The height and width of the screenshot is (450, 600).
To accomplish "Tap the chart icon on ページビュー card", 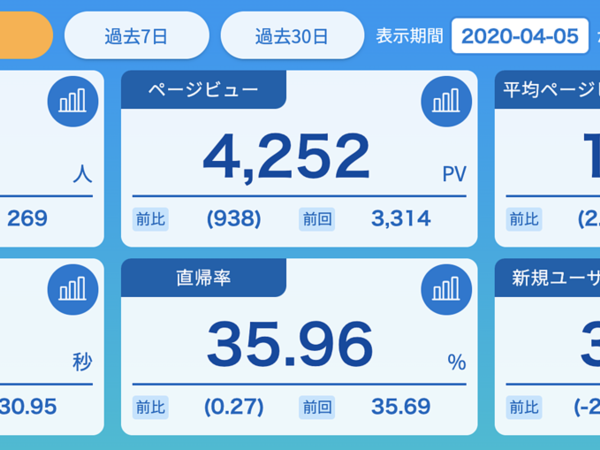I will [447, 101].
